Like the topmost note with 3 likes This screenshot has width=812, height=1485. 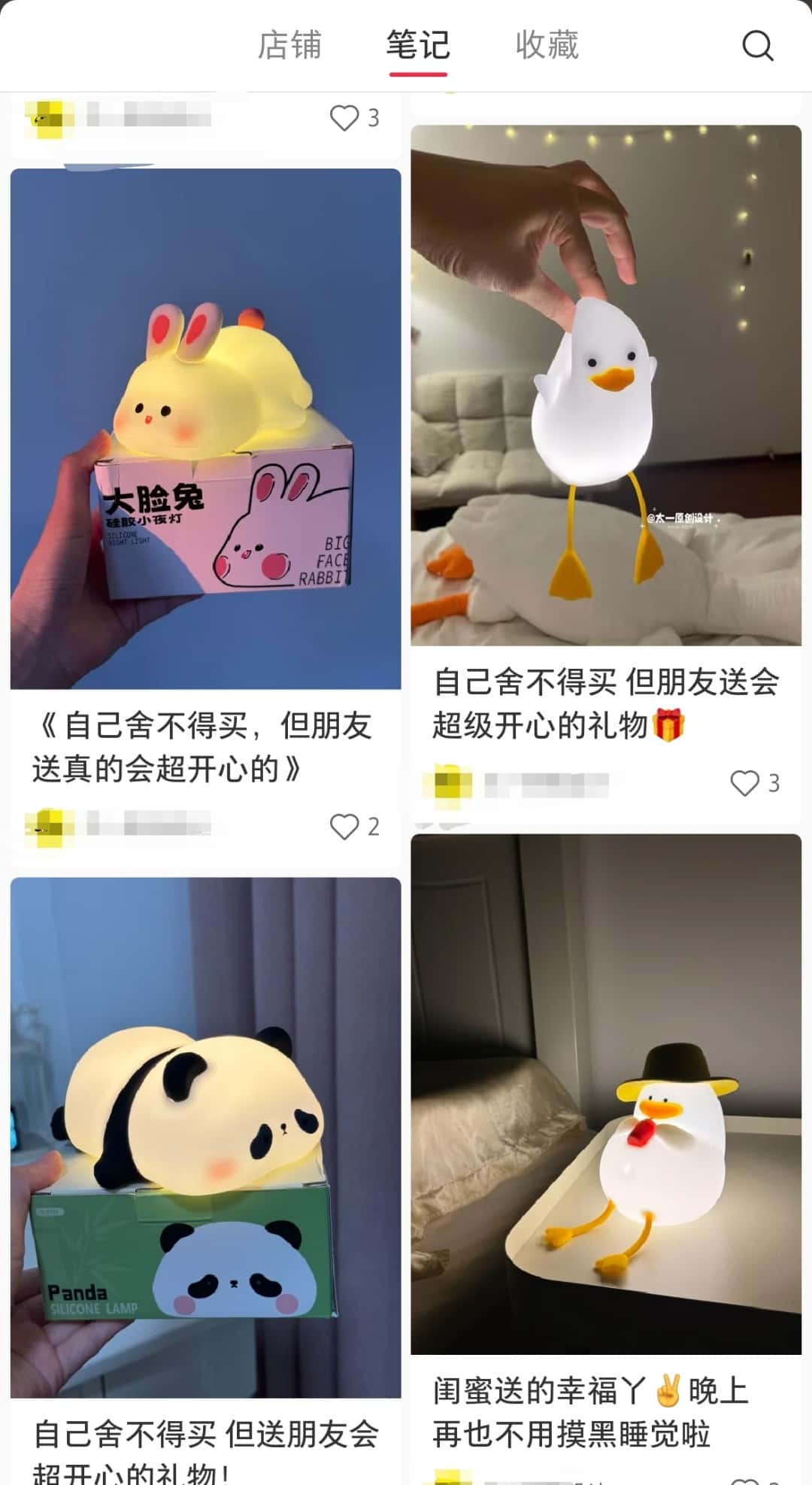345,118
